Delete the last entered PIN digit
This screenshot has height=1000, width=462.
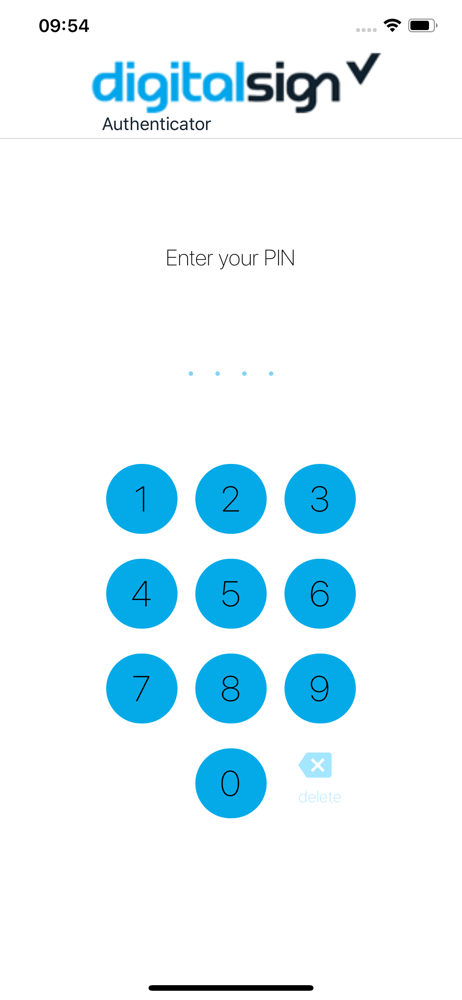pyautogui.click(x=318, y=777)
